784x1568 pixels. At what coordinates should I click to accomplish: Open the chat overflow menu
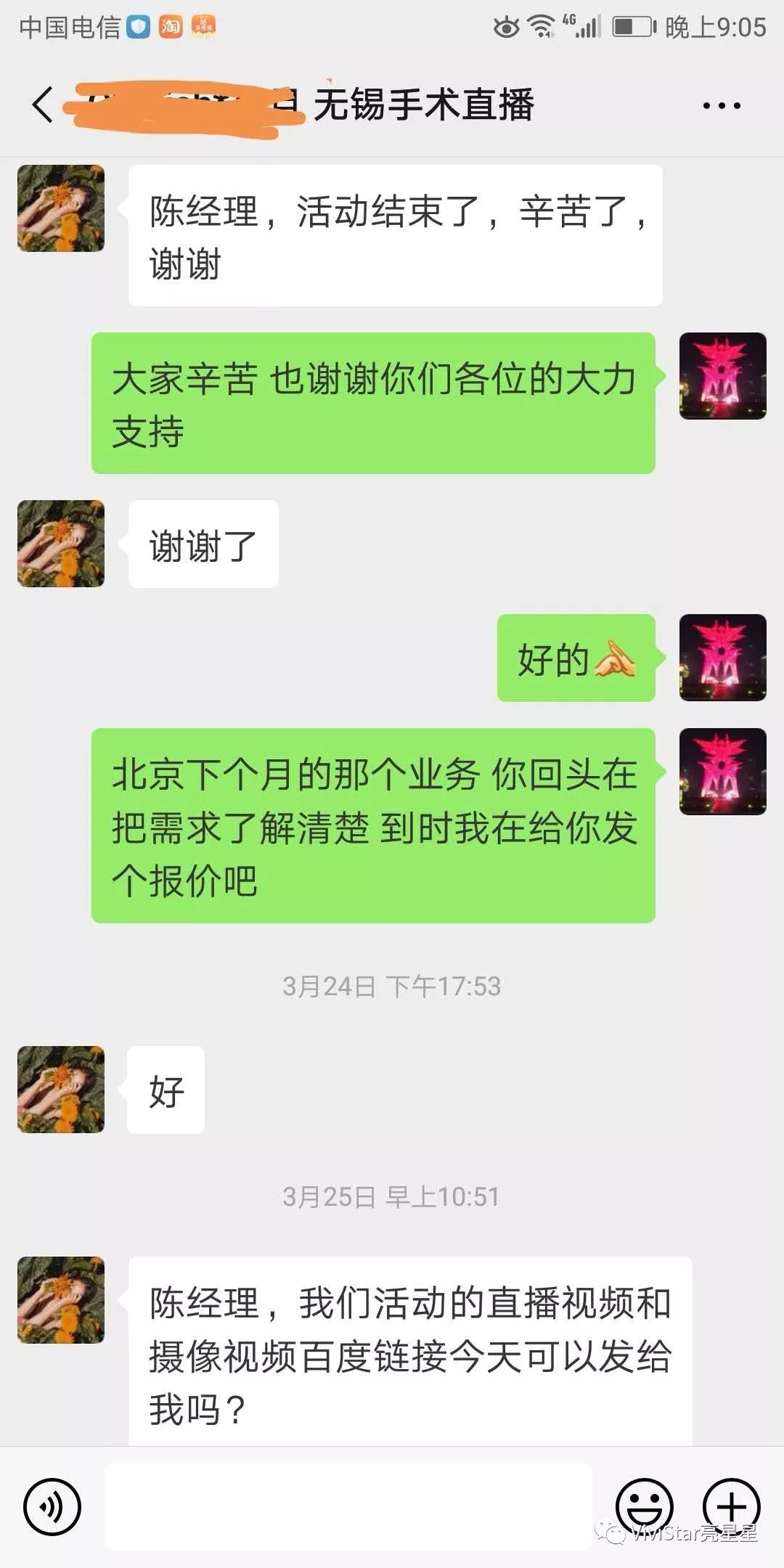721,106
